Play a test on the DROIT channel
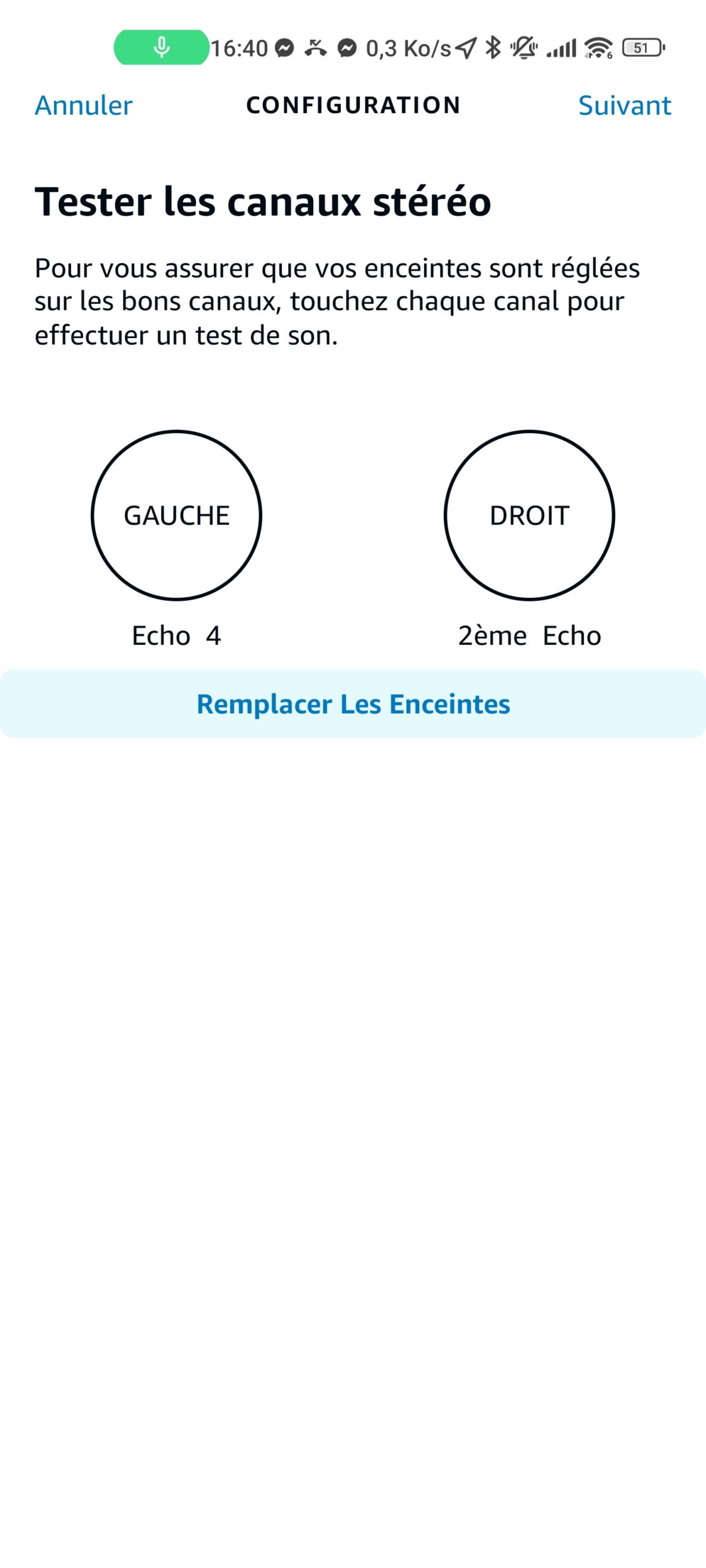 click(529, 515)
